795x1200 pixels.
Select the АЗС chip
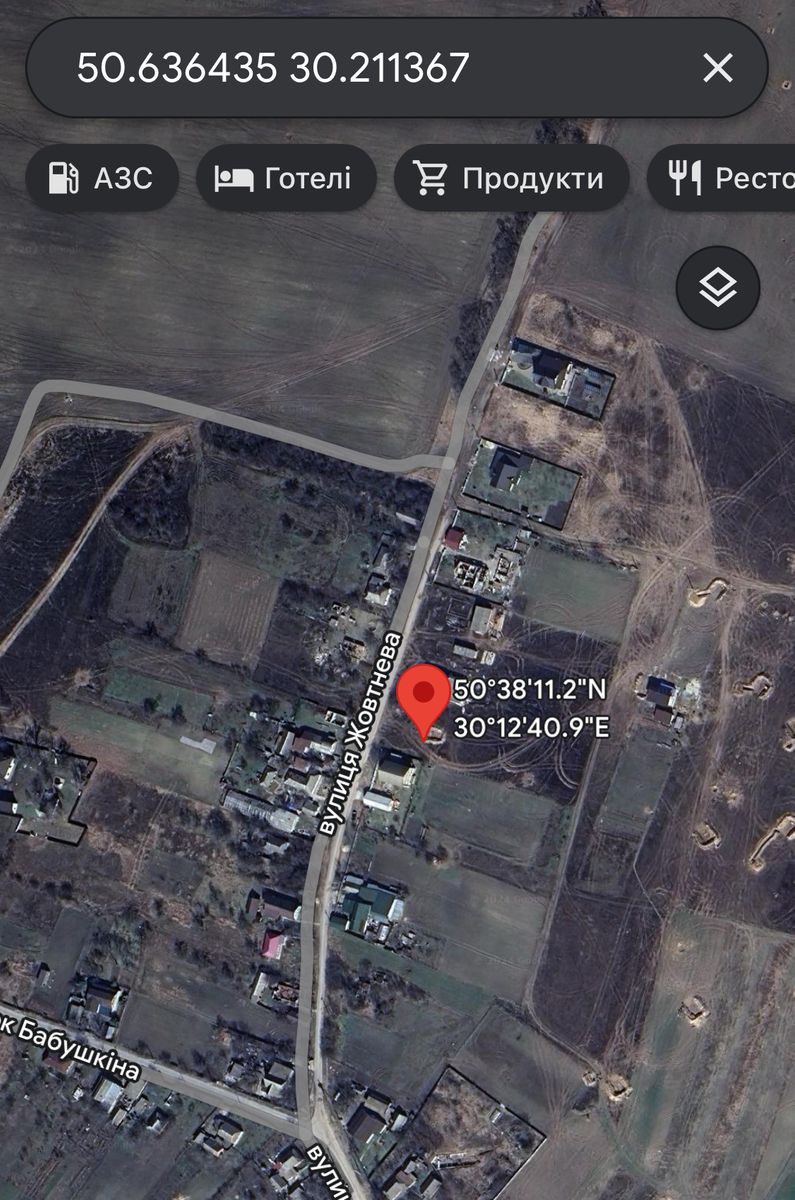pyautogui.click(x=102, y=179)
